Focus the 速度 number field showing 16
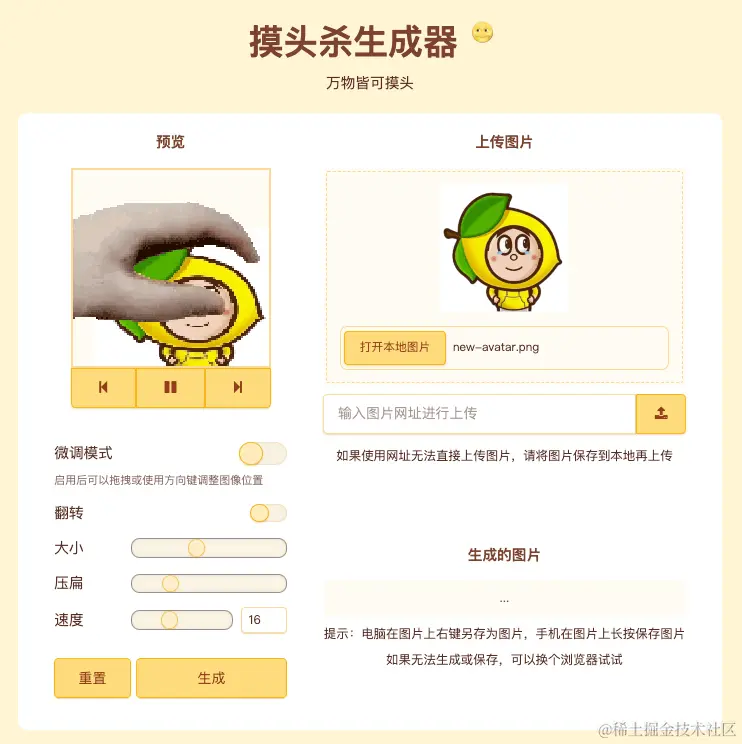Viewport: 742px width, 744px height. coord(264,620)
